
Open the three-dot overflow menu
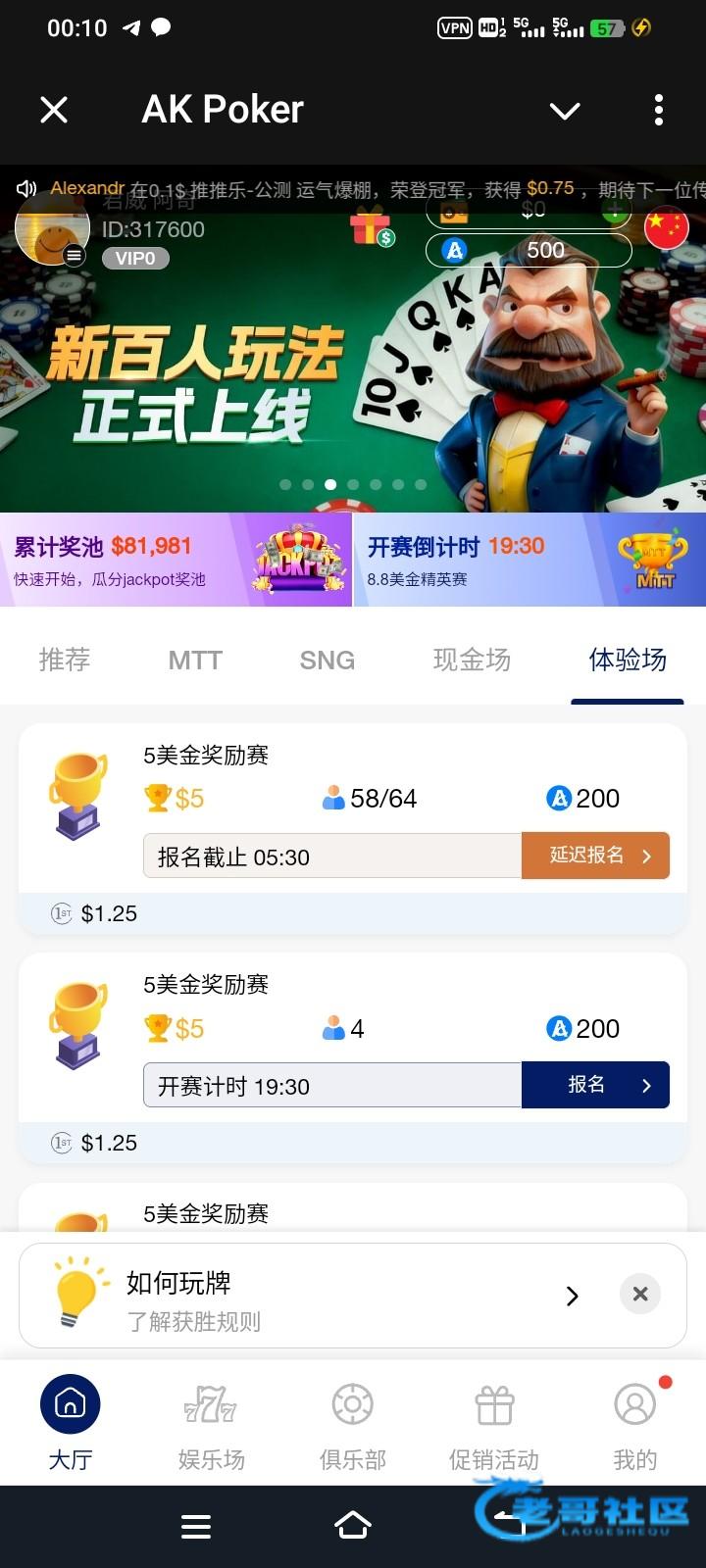tap(658, 110)
